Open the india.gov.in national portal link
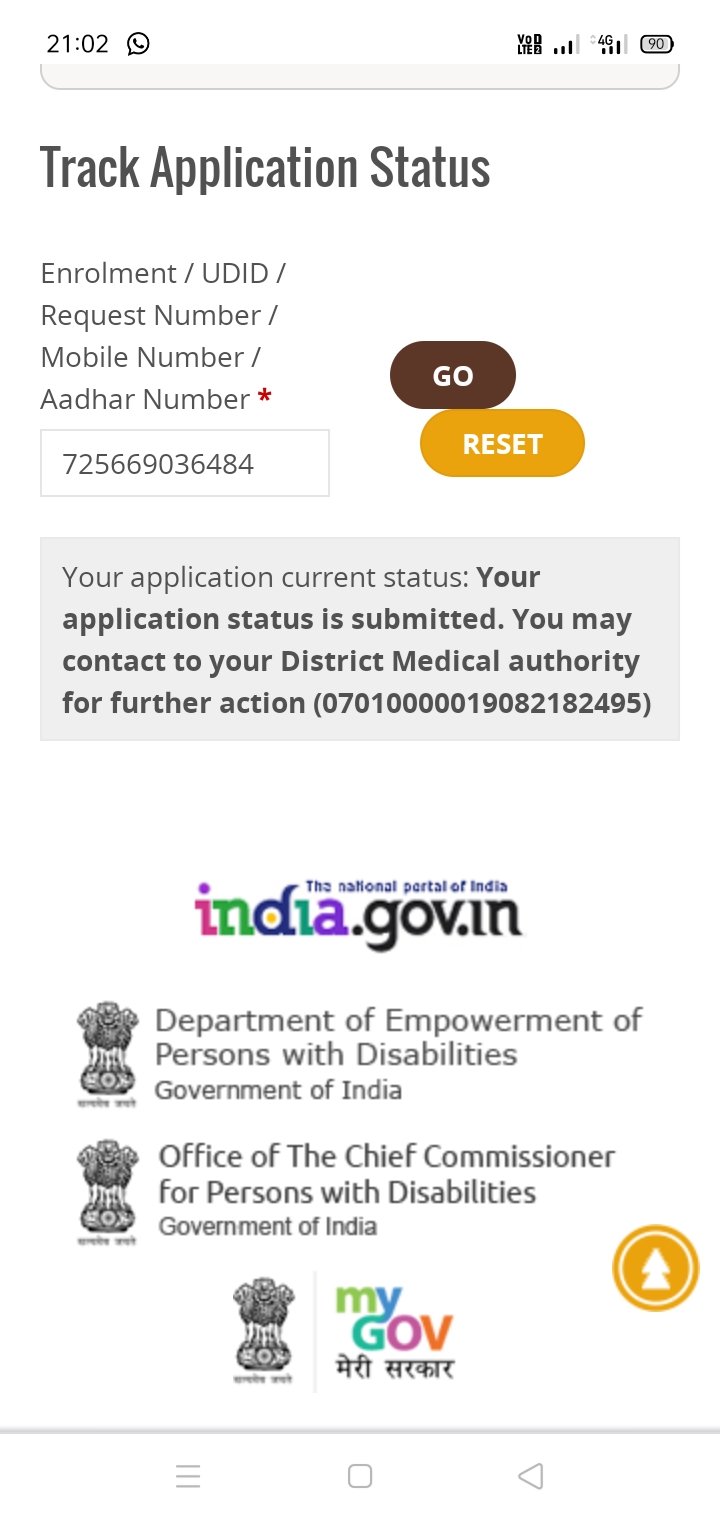 [x=358, y=914]
